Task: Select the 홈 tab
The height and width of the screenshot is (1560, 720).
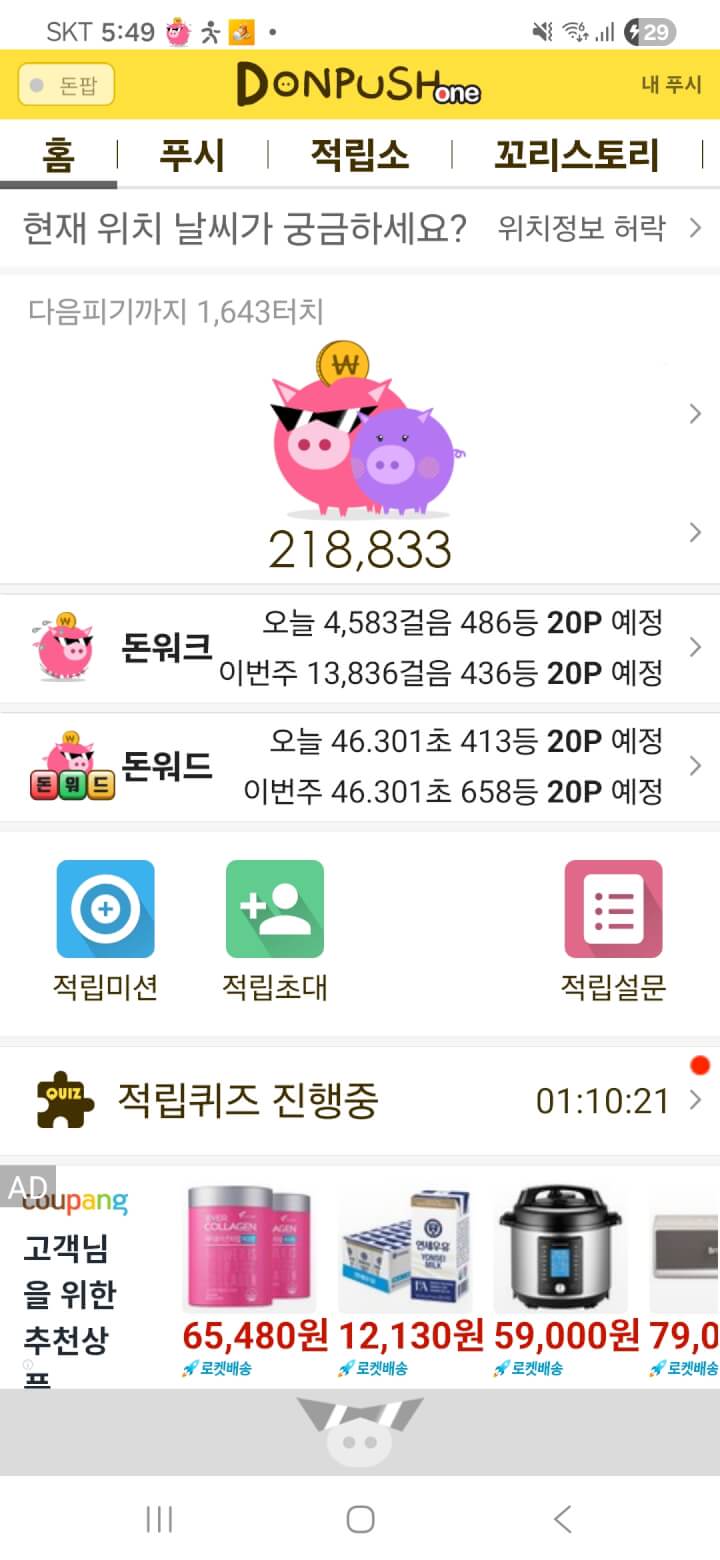Action: pyautogui.click(x=58, y=155)
